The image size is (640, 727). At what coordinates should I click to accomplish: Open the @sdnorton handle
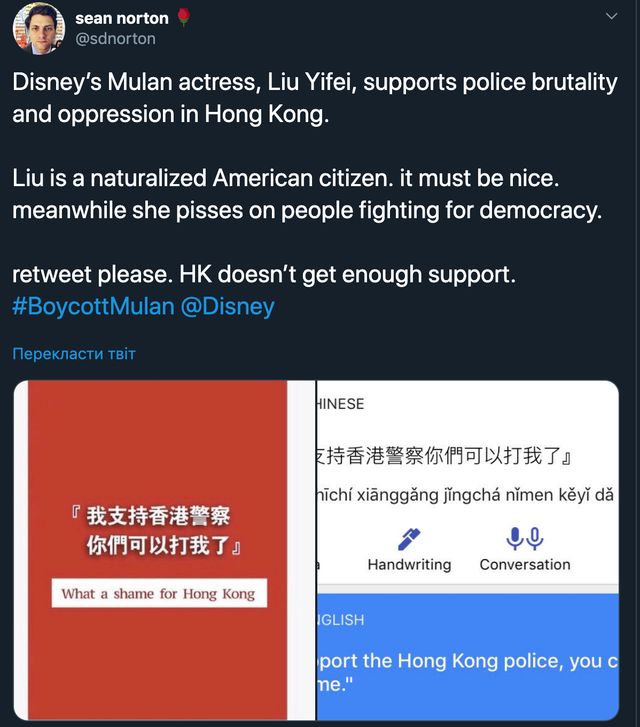(x=115, y=39)
